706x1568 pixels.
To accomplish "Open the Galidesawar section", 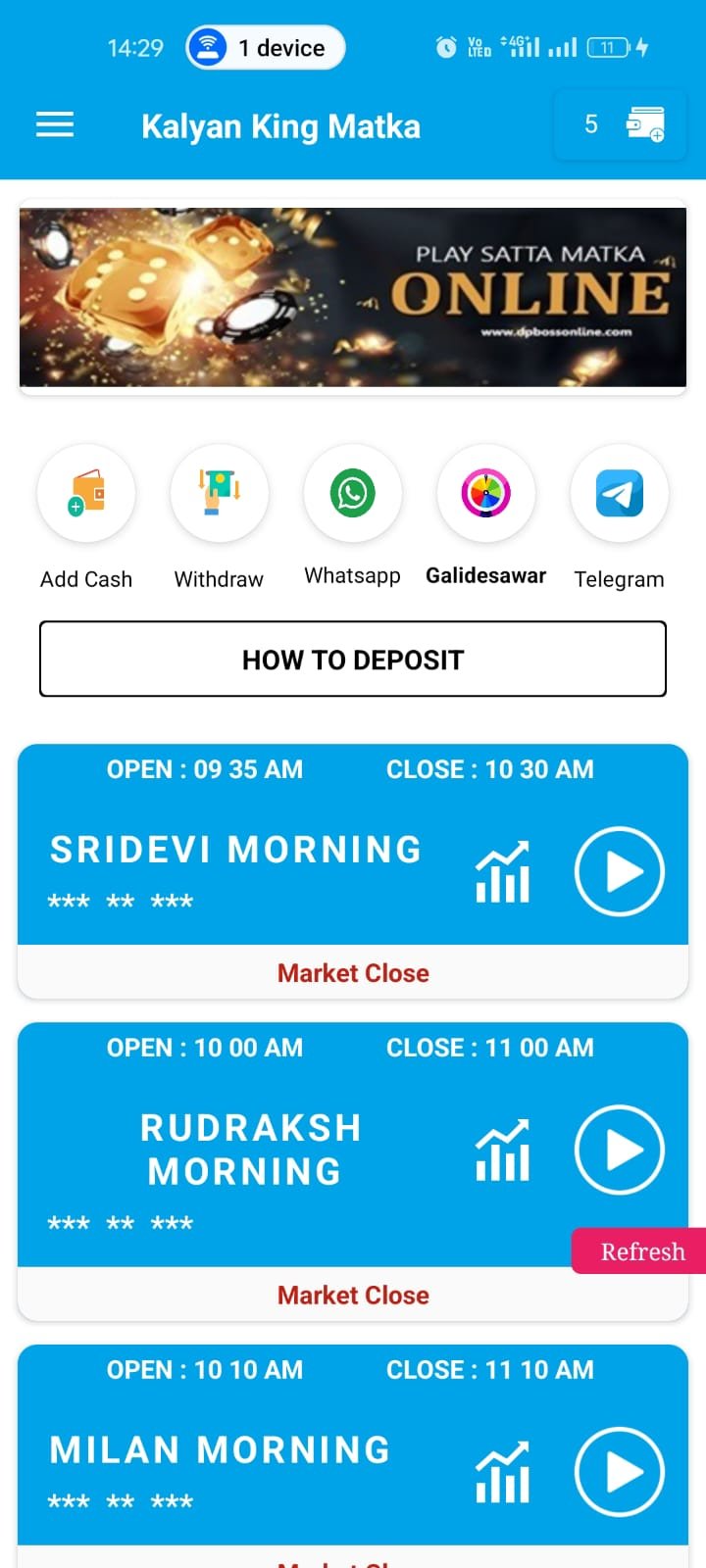I will [486, 494].
